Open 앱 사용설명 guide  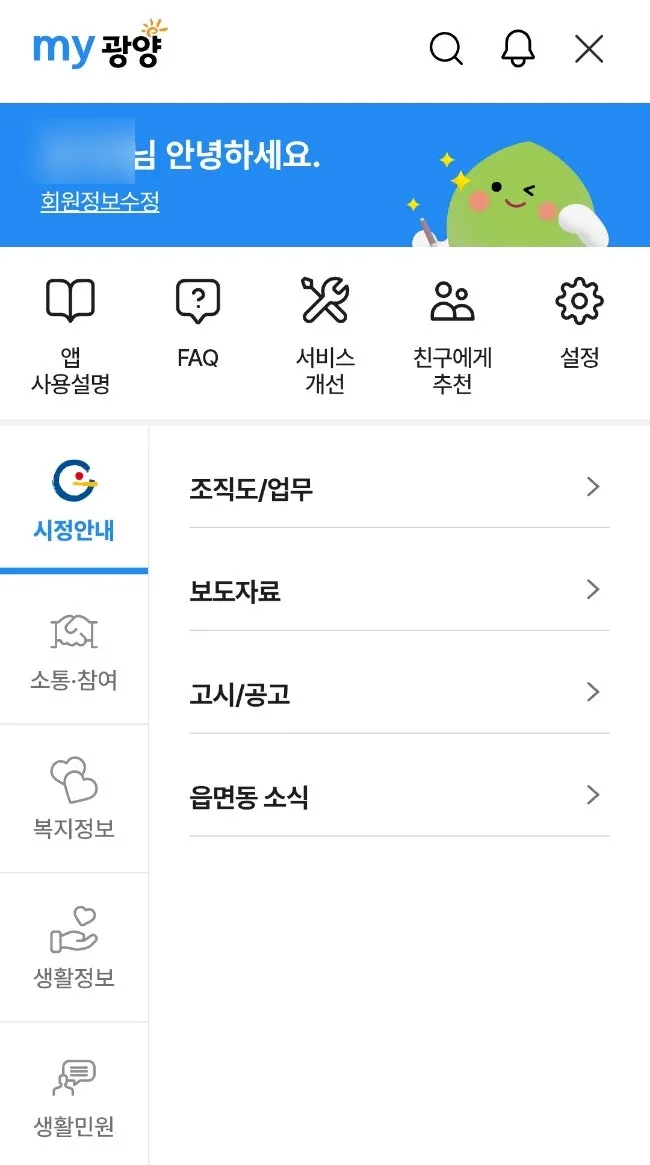coord(71,335)
